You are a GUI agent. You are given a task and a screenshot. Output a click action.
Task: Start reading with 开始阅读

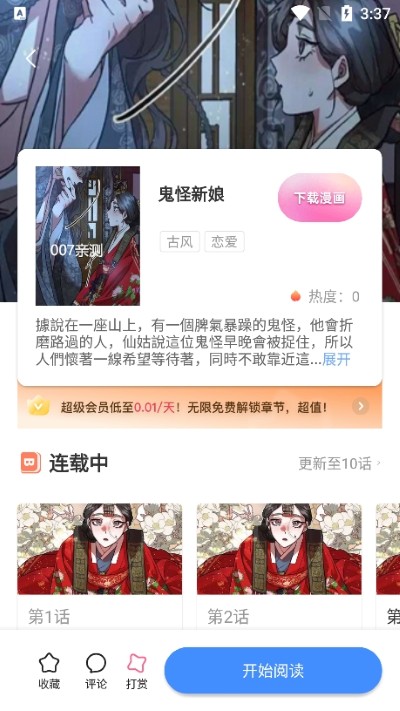(x=273, y=671)
